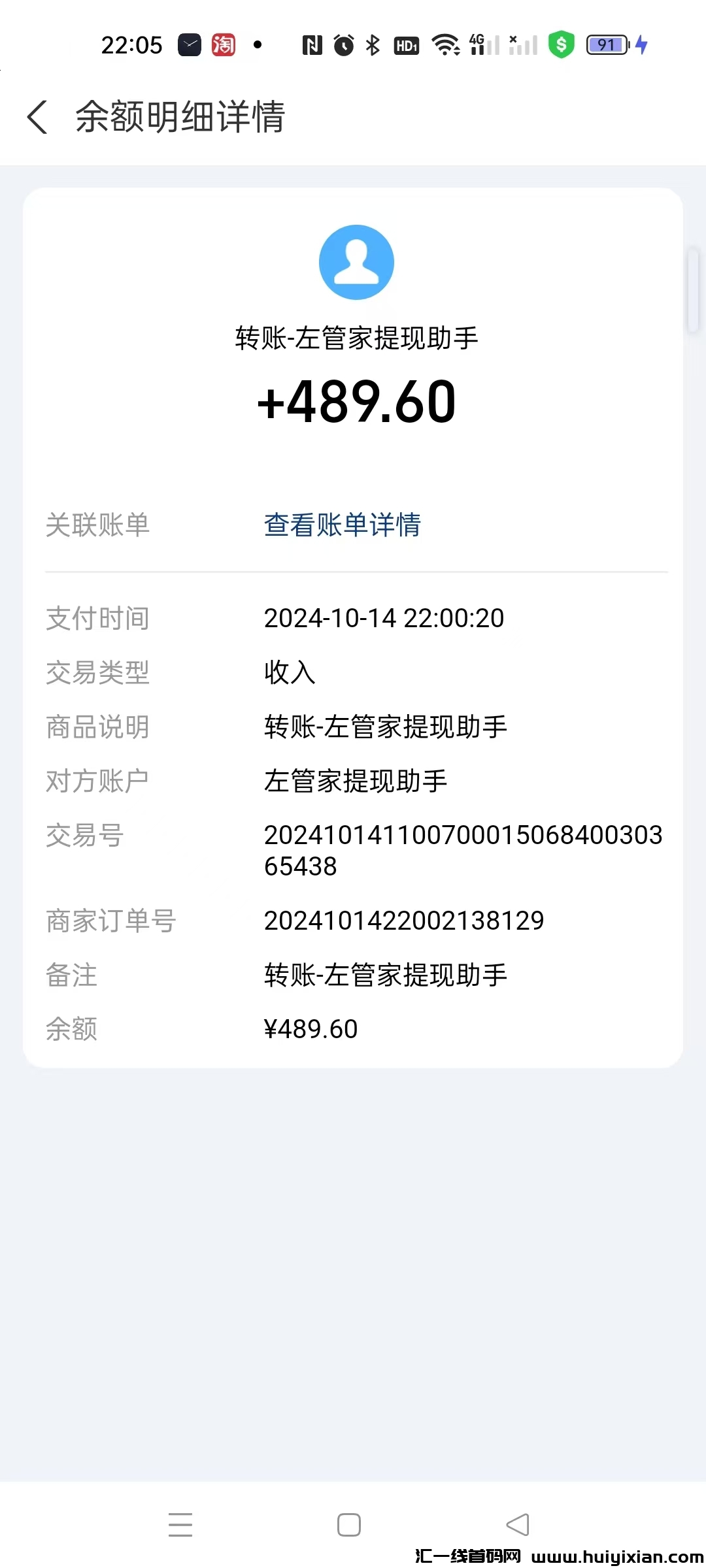The height and width of the screenshot is (1568, 706).
Task: Tap the Wi-Fi signal icon
Action: tap(445, 44)
